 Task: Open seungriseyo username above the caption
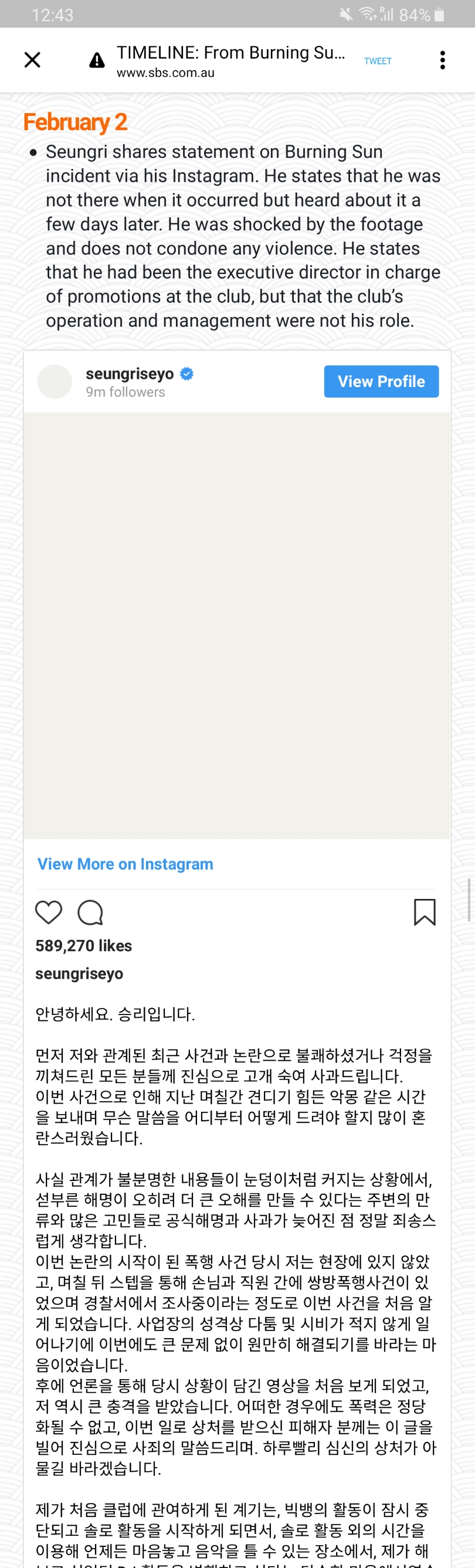[x=79, y=973]
